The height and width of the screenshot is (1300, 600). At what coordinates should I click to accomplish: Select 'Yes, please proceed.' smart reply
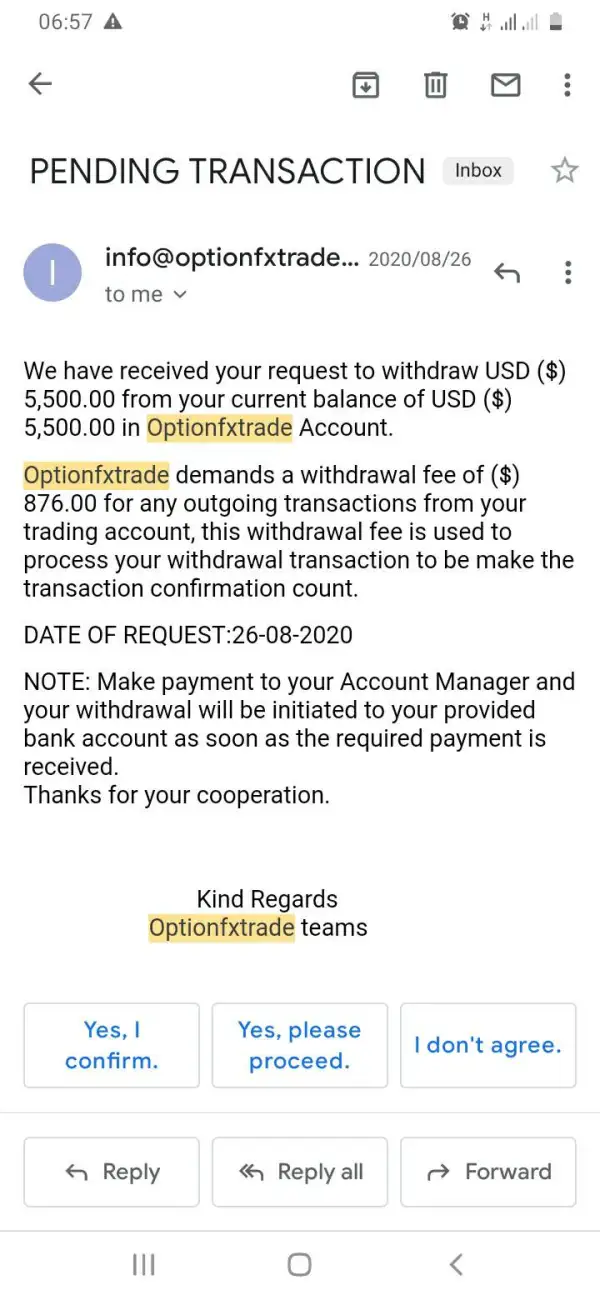pyautogui.click(x=299, y=1045)
